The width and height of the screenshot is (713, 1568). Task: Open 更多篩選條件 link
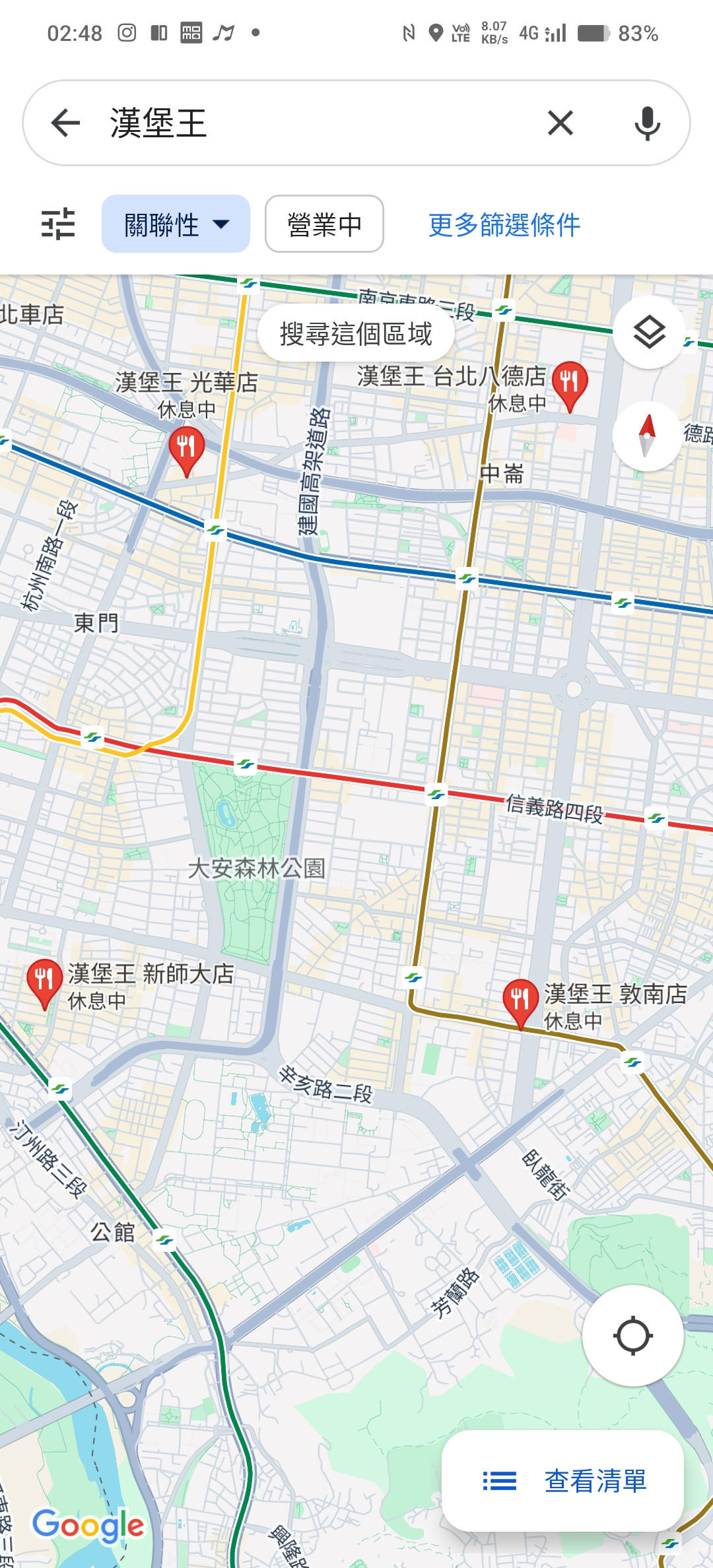(504, 225)
